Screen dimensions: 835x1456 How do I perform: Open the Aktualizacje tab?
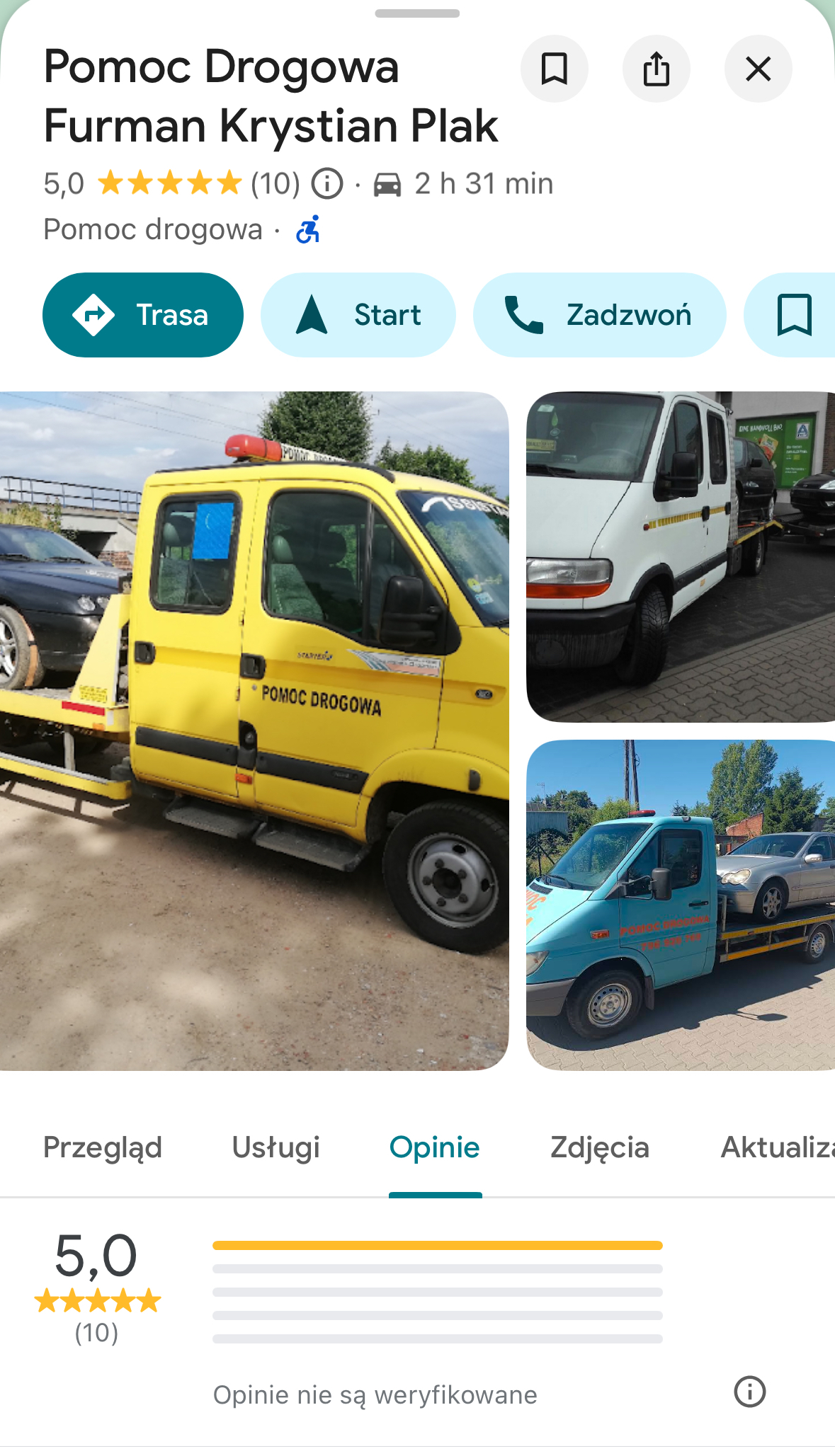(x=777, y=1147)
